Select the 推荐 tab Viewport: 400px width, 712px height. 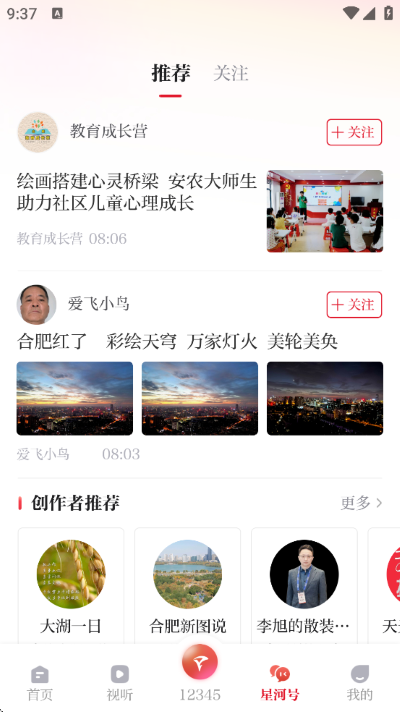click(x=171, y=74)
